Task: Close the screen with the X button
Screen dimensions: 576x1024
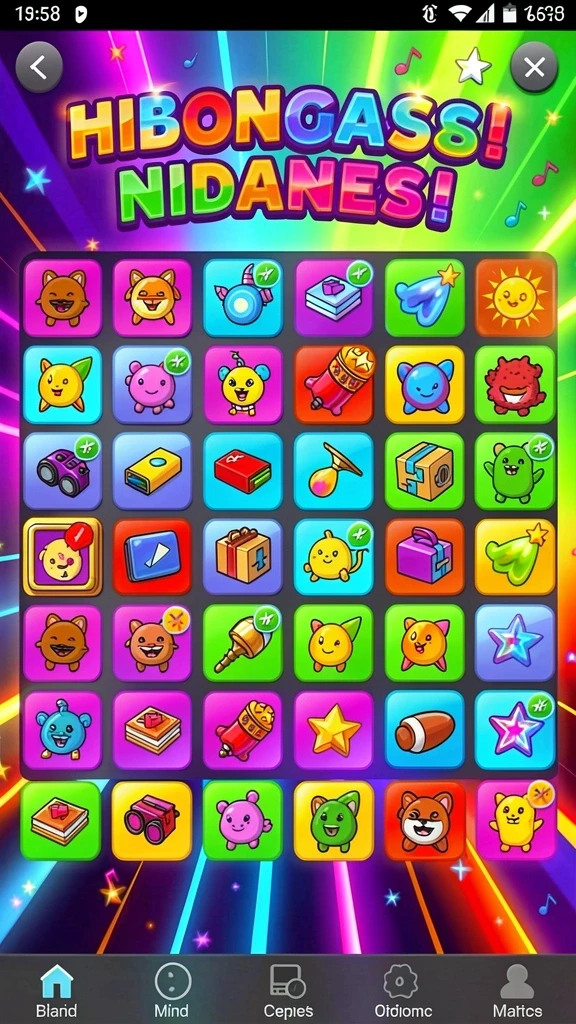Action: point(534,67)
